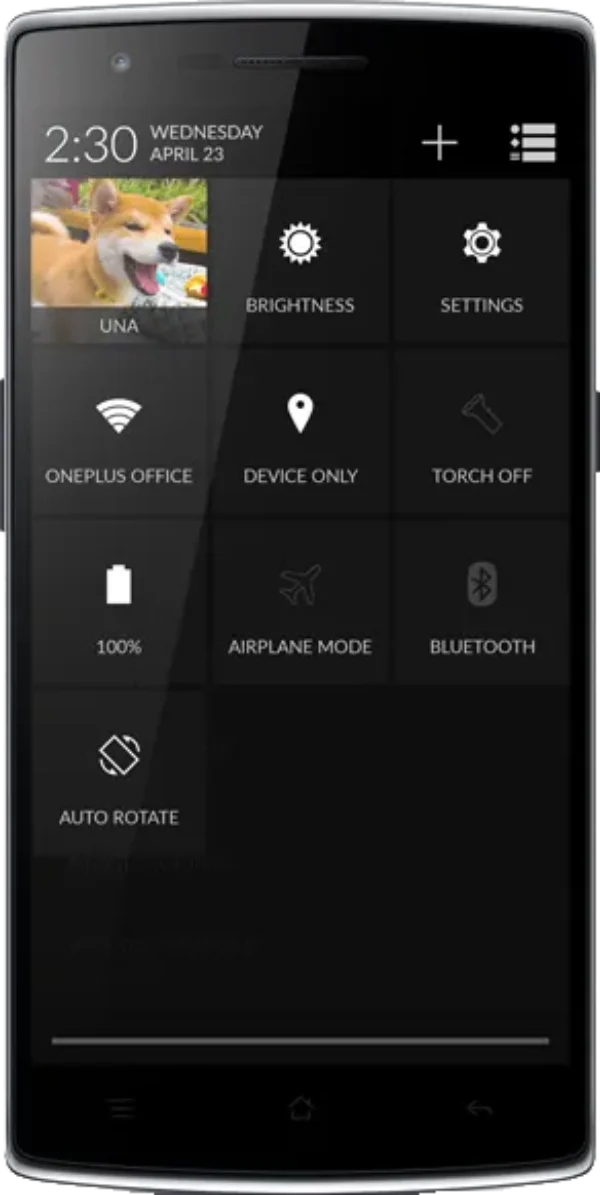Open the UNA user profile tile

click(x=119, y=260)
